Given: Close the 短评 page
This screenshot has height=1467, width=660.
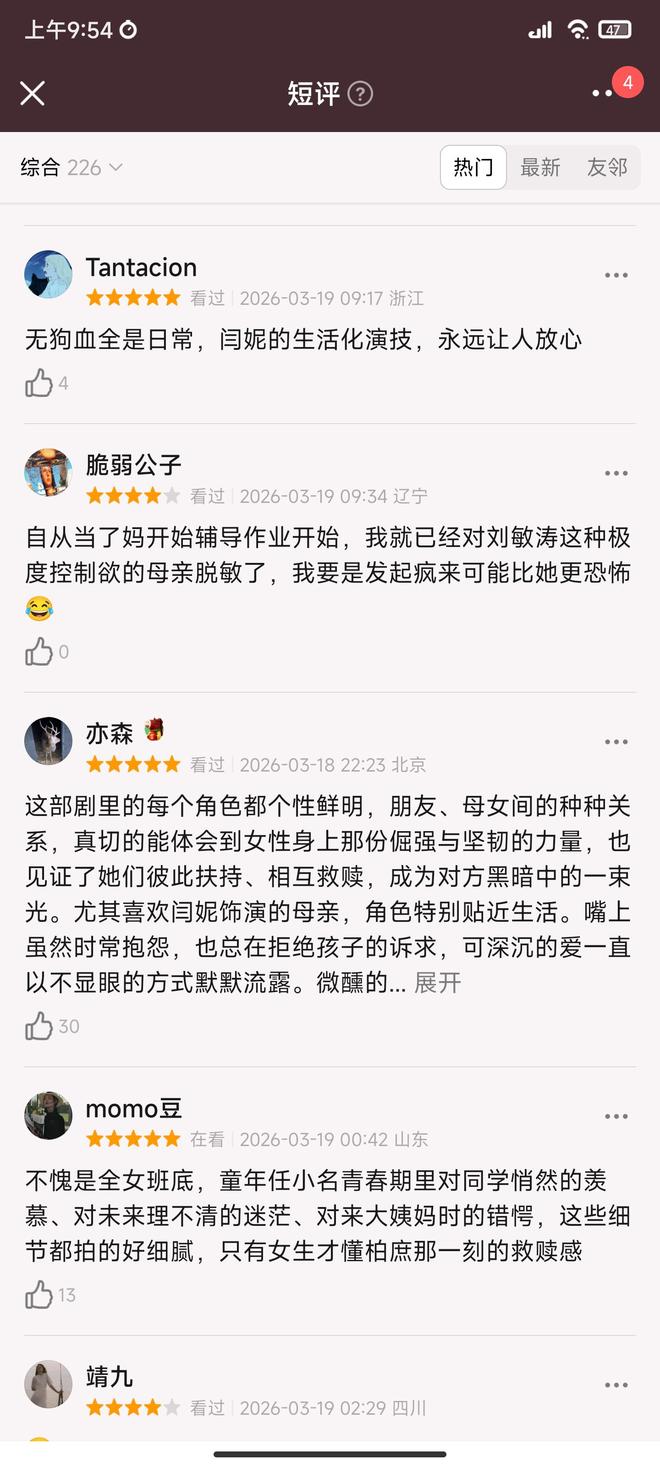Looking at the screenshot, I should coord(33,94).
